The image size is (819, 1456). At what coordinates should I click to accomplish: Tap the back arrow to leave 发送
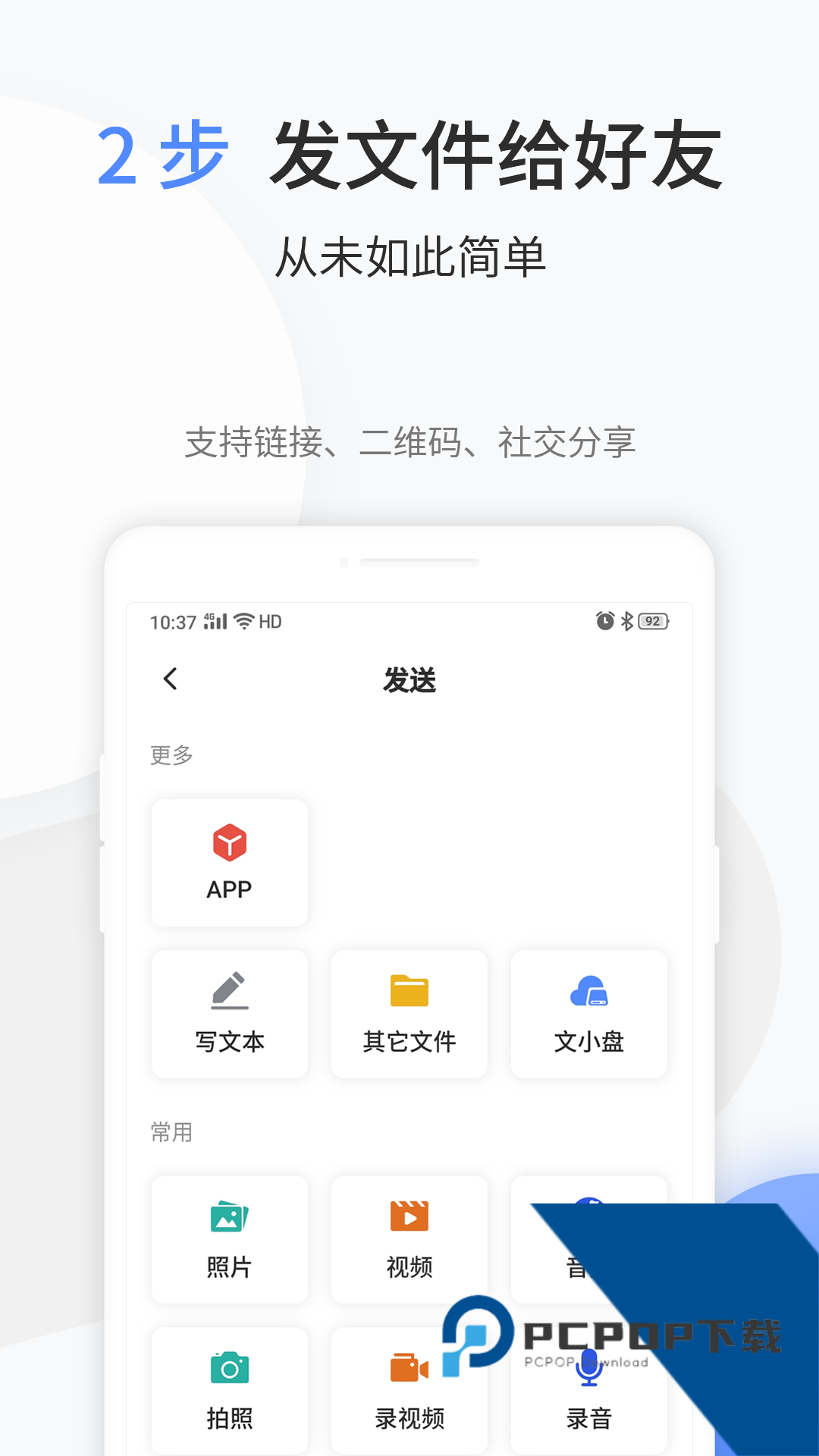coord(170,679)
